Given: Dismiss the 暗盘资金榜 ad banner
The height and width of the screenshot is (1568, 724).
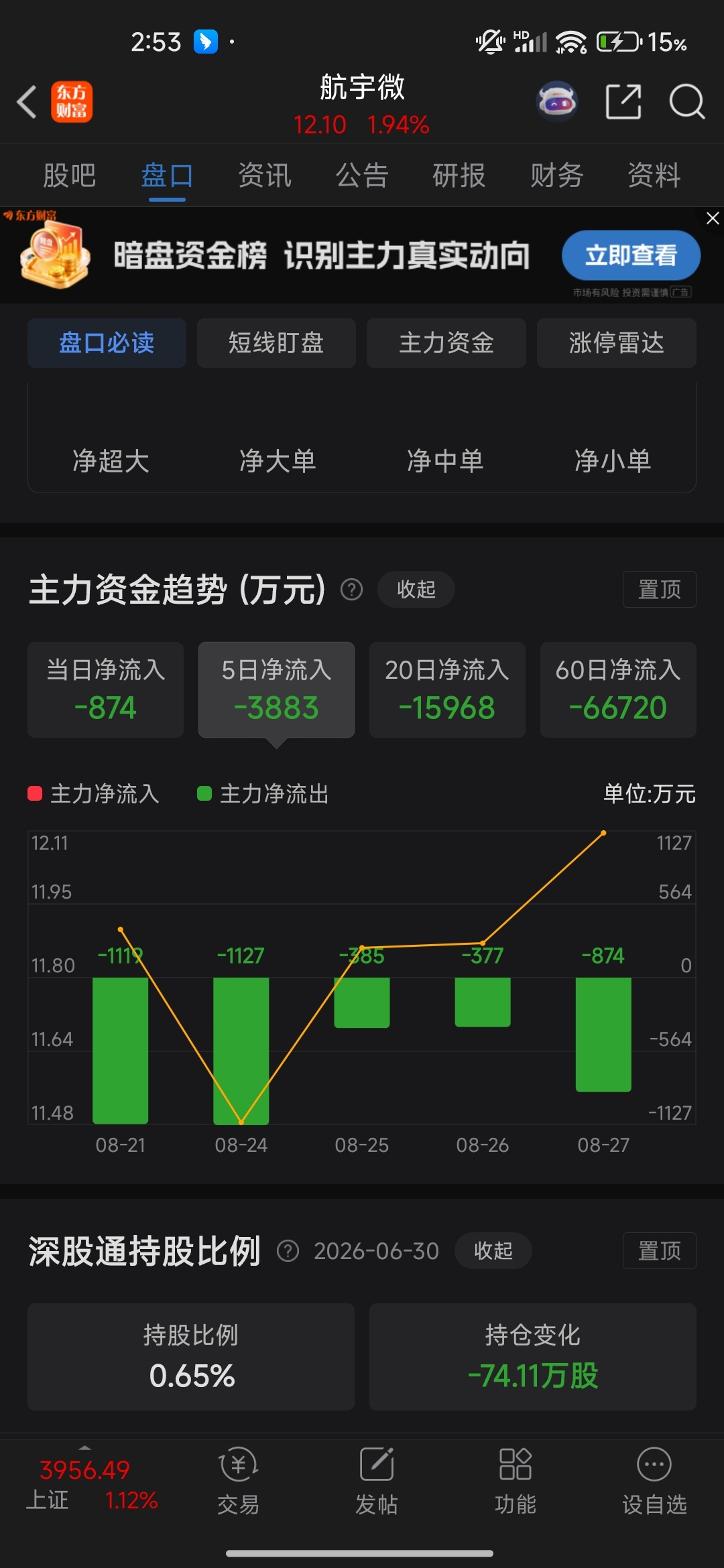Looking at the screenshot, I should tap(713, 218).
